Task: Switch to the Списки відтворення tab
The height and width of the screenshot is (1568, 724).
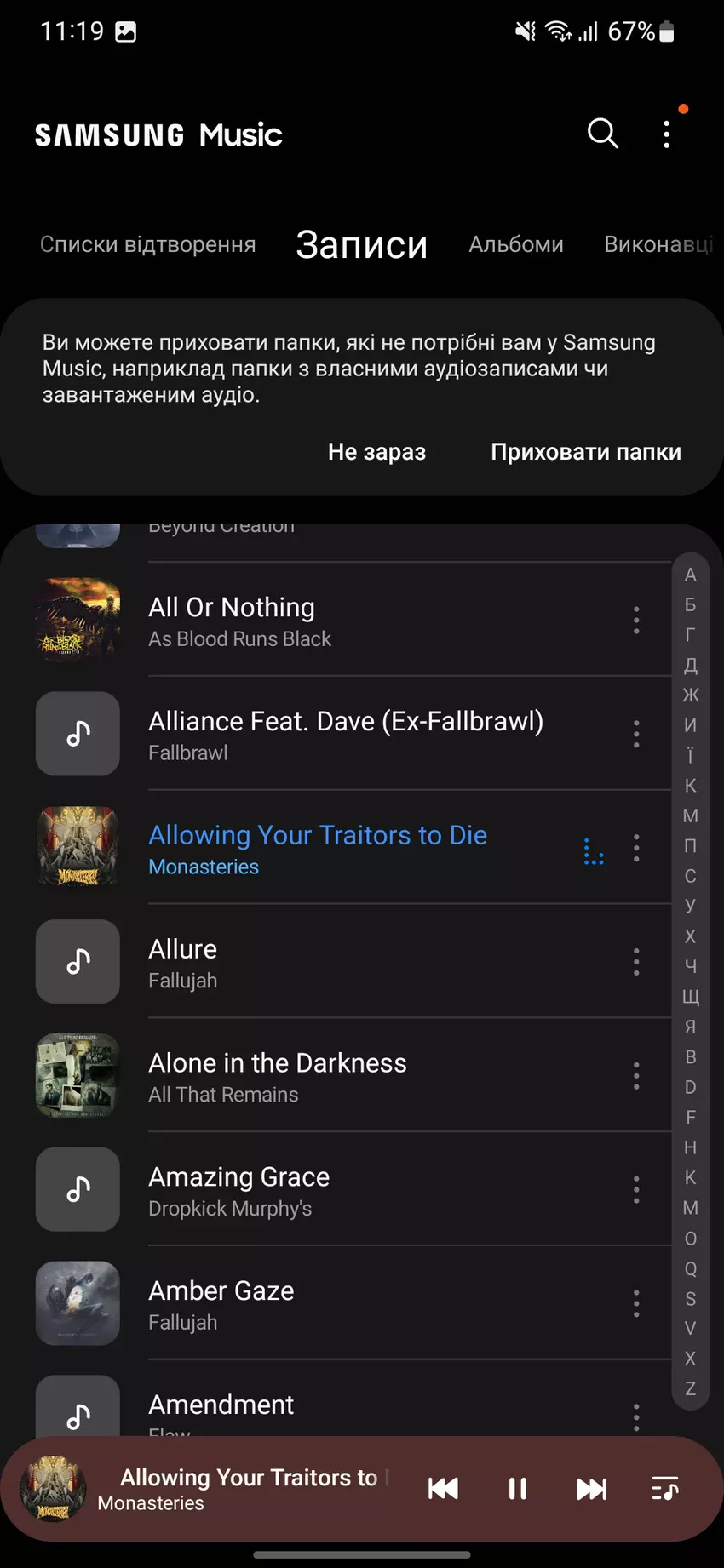Action: pyautogui.click(x=147, y=244)
